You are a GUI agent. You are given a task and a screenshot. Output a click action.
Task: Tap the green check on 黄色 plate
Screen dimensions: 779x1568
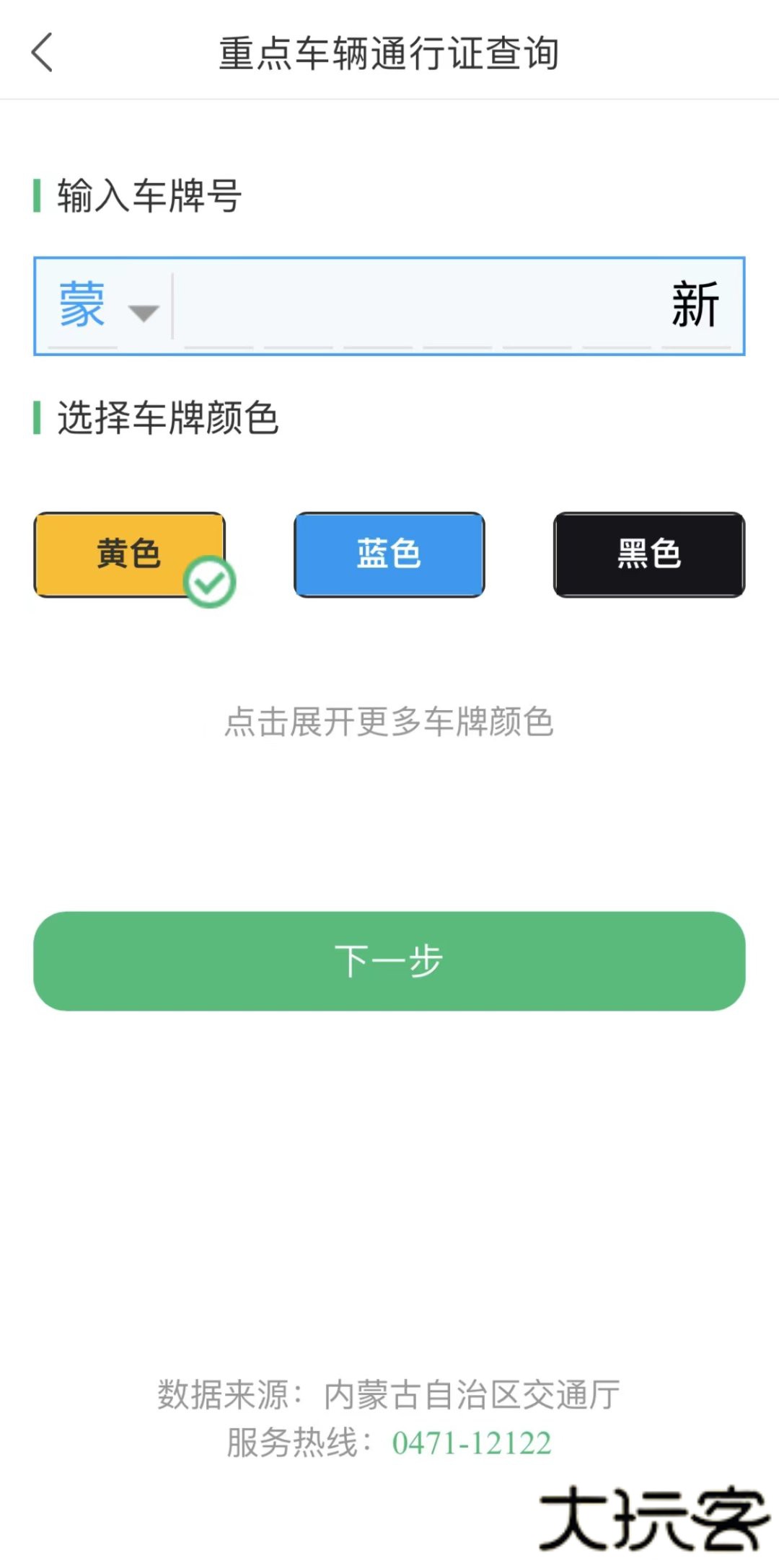pyautogui.click(x=210, y=581)
